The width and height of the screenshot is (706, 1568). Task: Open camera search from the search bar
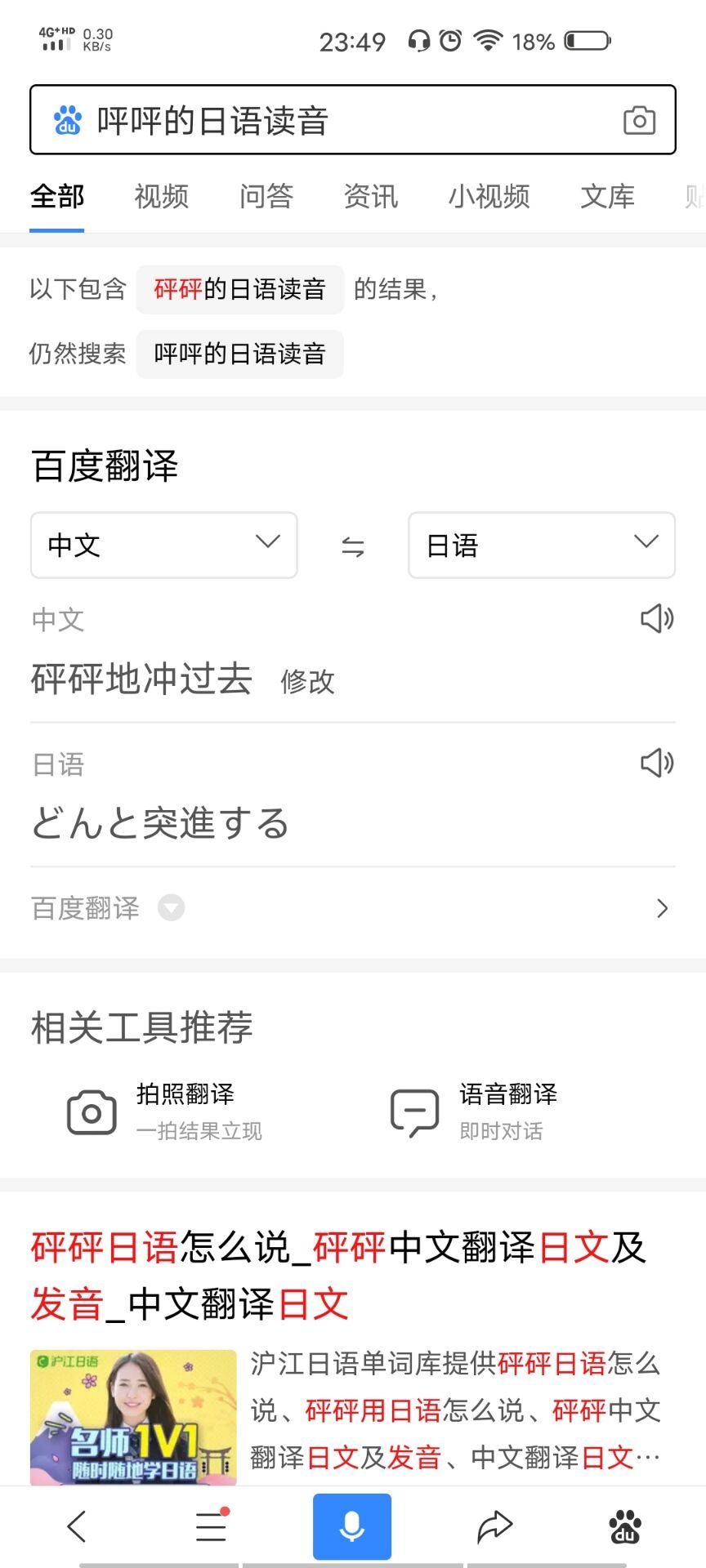coord(640,120)
